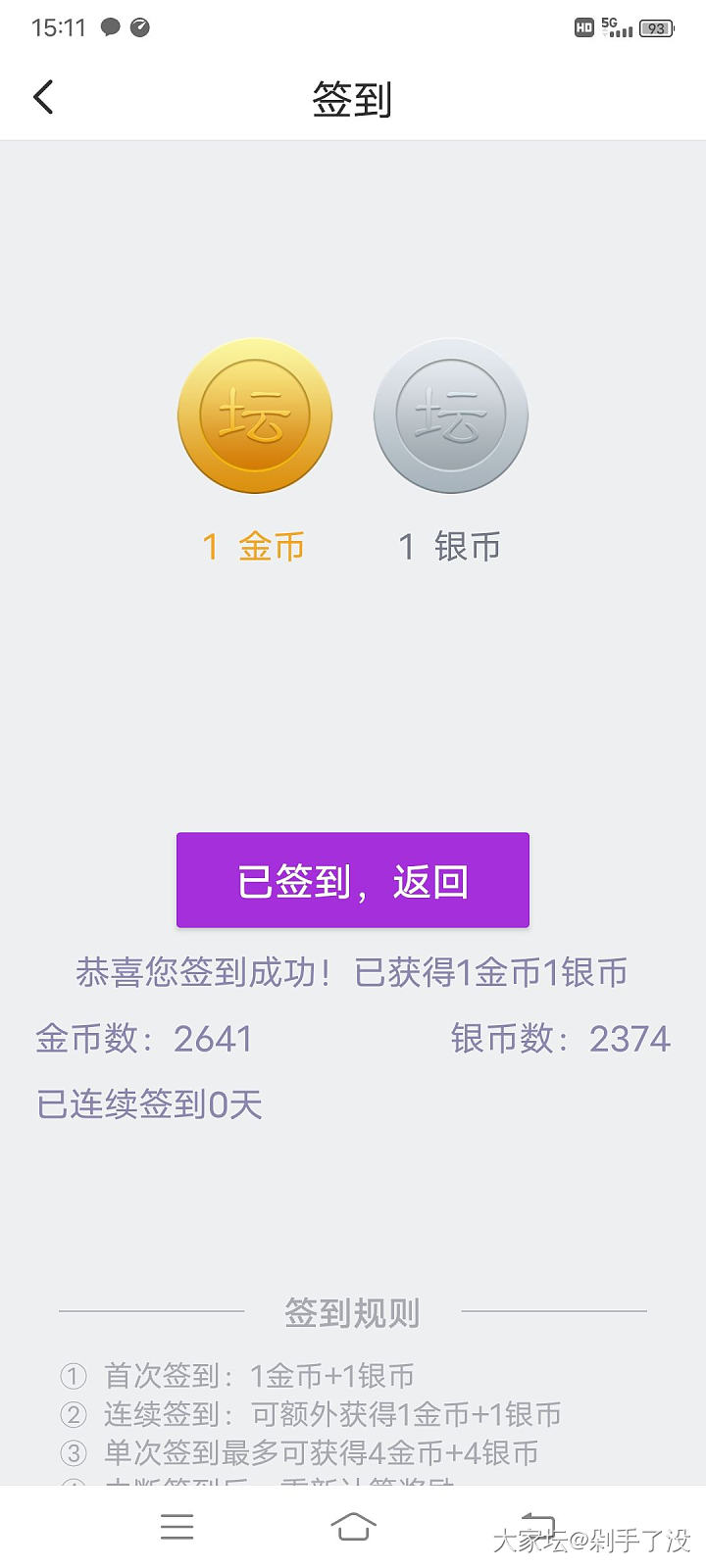Go back from the 签到 page
This screenshot has height=1568, width=706.
click(43, 98)
